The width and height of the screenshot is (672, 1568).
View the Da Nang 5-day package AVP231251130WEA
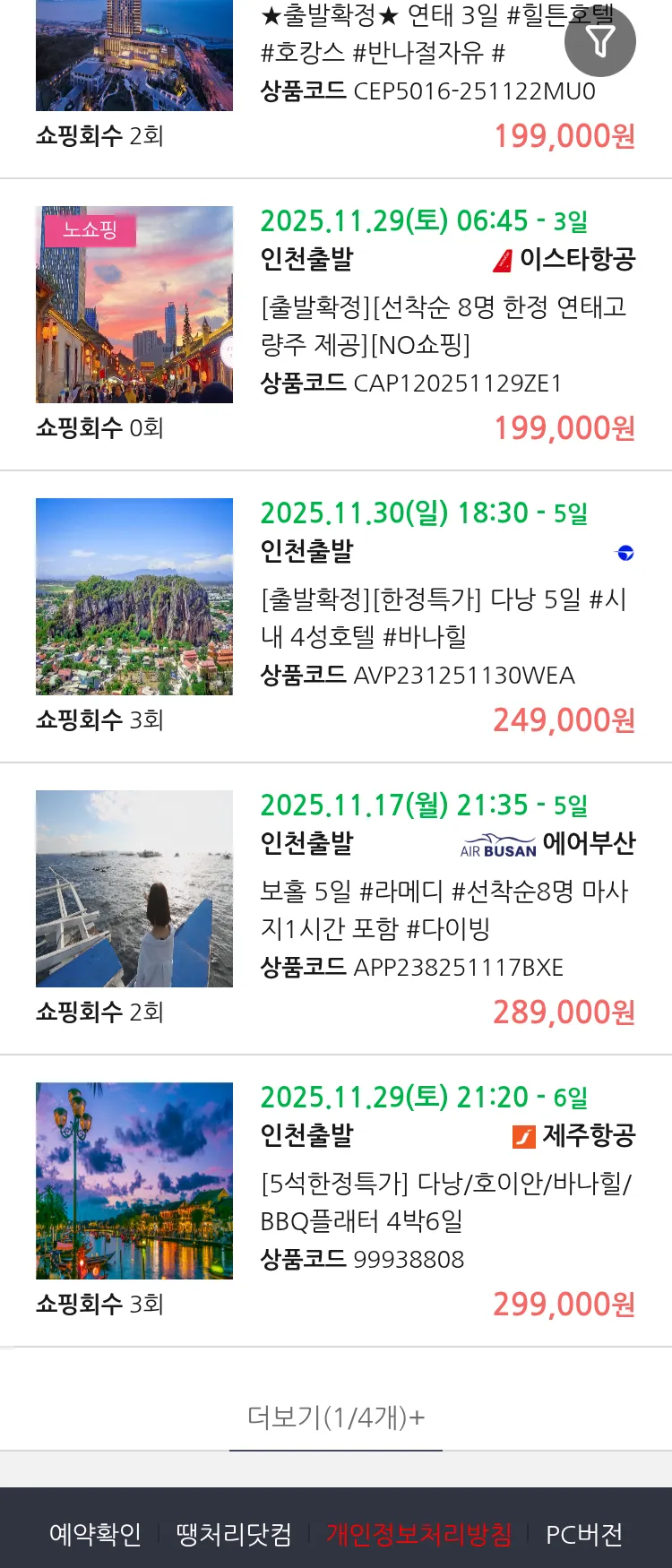pyautogui.click(x=444, y=617)
